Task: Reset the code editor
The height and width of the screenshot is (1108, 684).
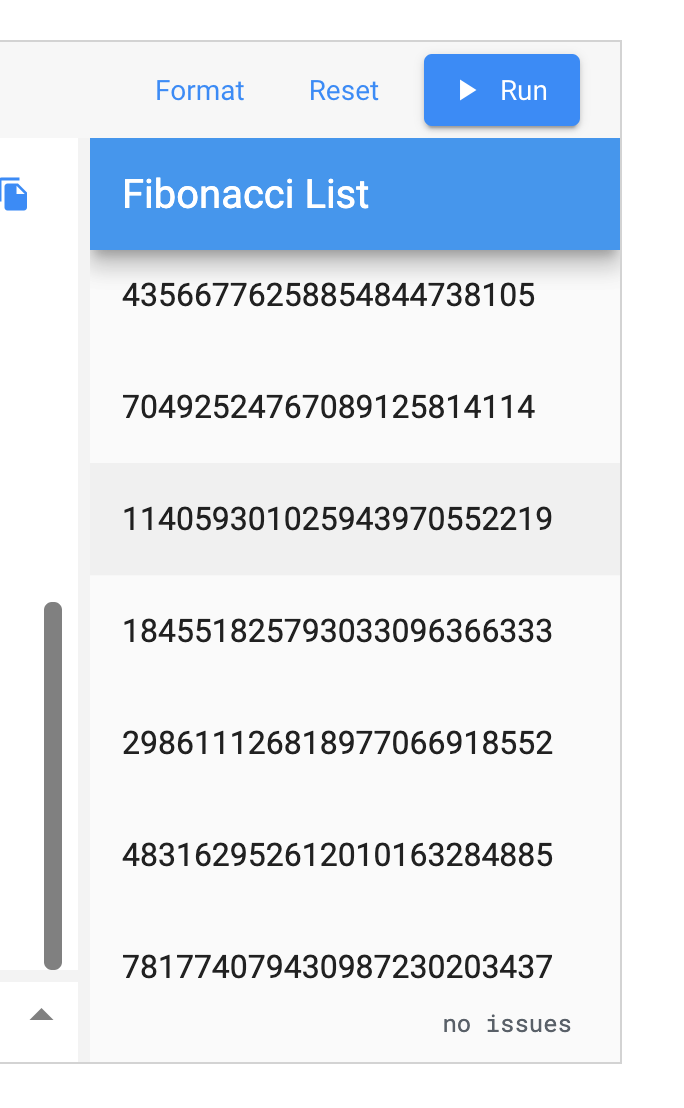Action: 344,90
